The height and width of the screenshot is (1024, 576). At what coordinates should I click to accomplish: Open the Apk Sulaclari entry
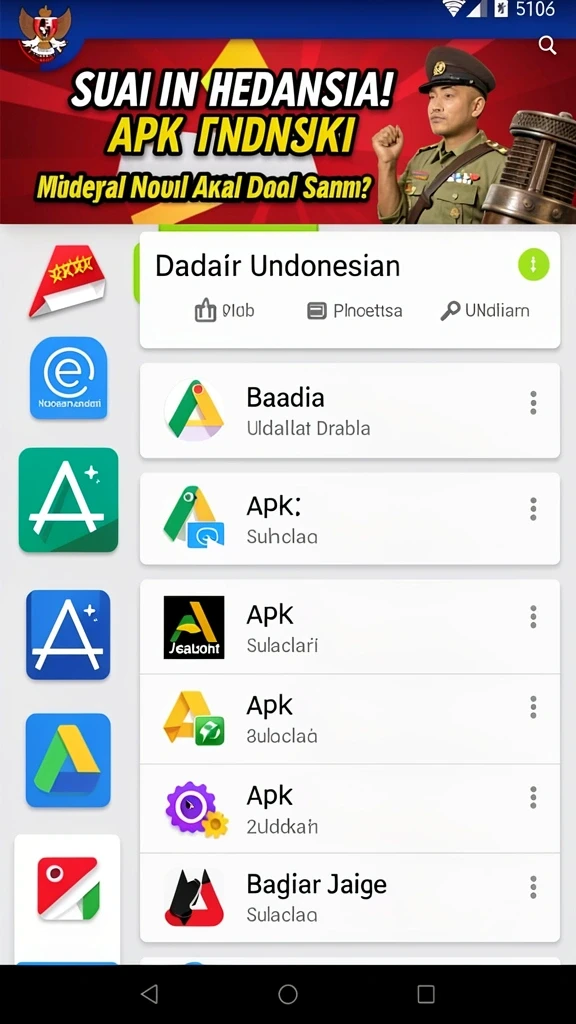pyautogui.click(x=350, y=627)
